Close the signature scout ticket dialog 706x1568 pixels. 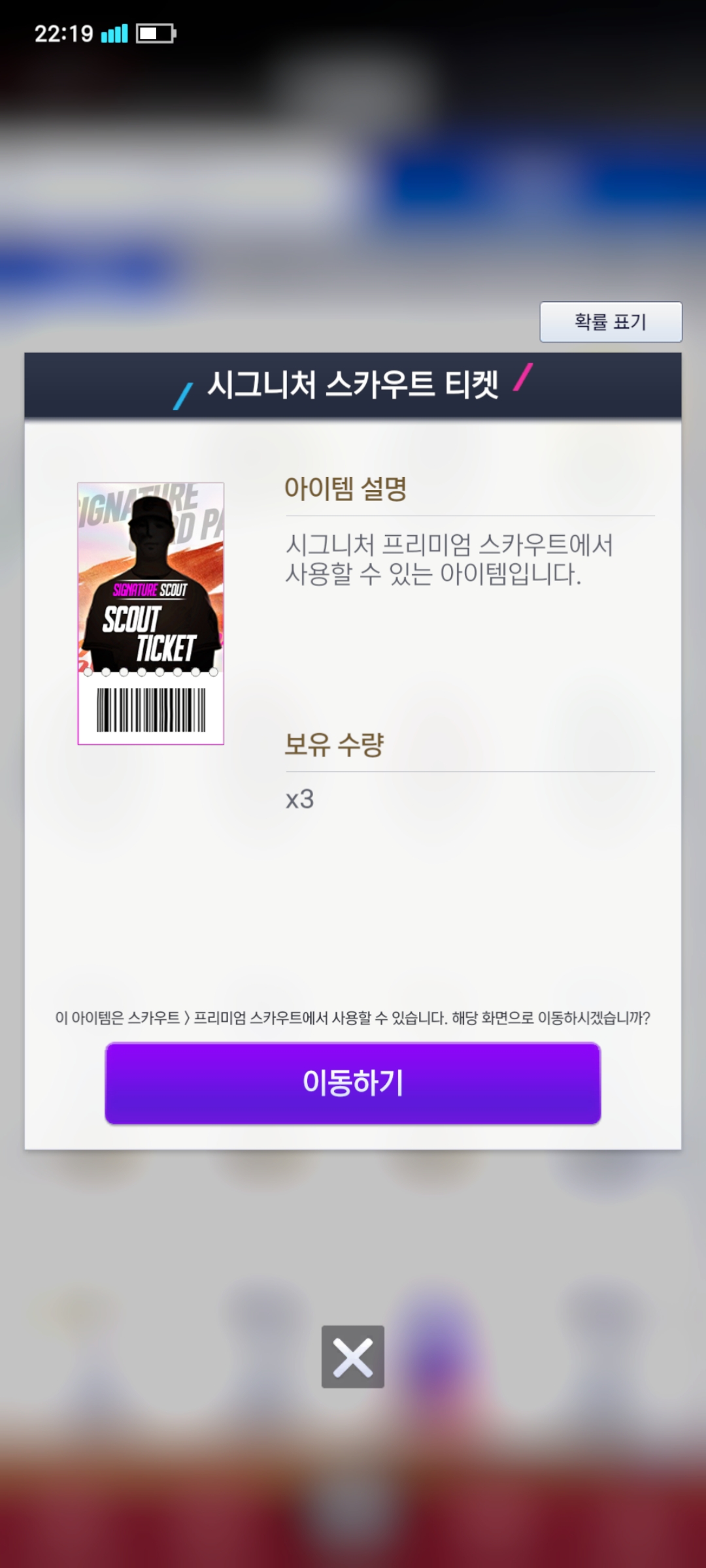(353, 1356)
